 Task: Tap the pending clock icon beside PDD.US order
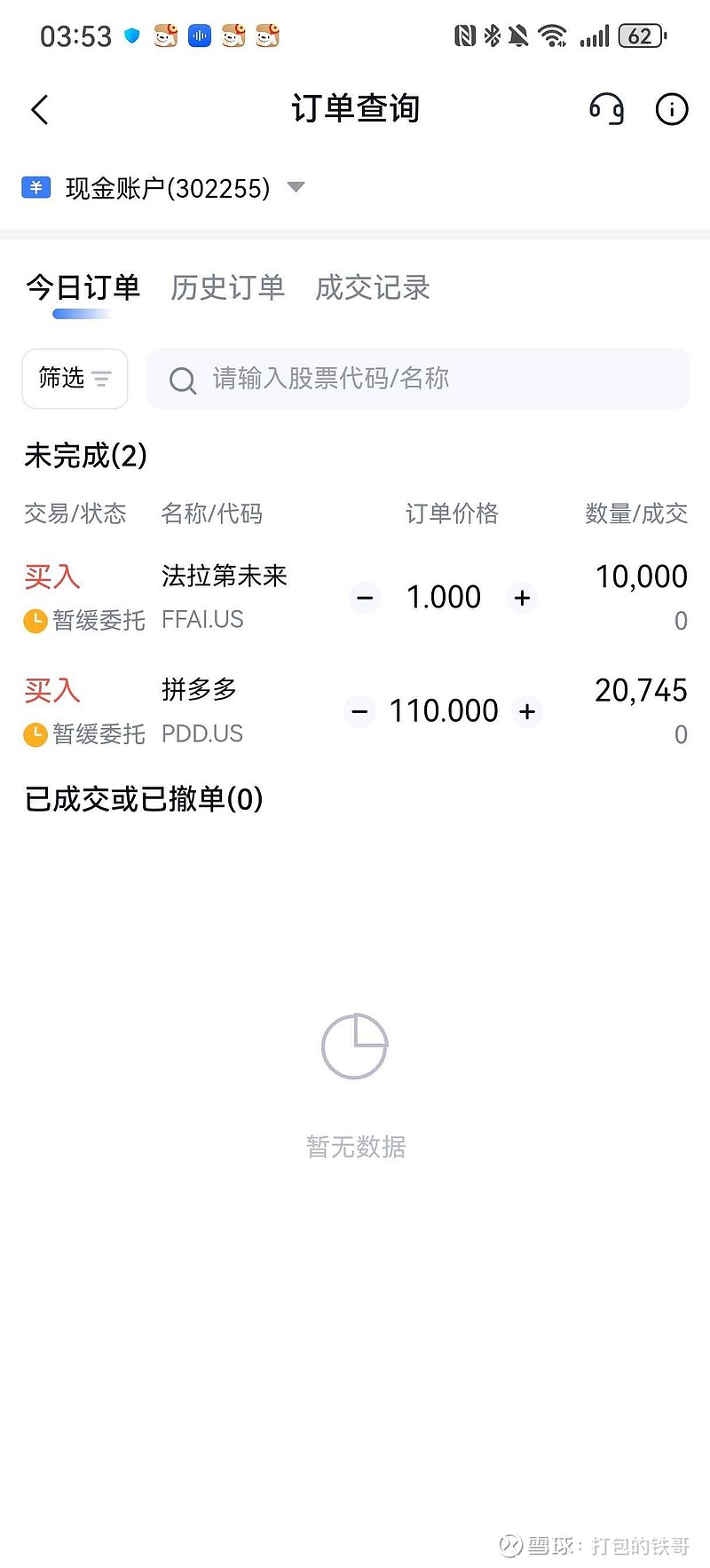coord(35,734)
